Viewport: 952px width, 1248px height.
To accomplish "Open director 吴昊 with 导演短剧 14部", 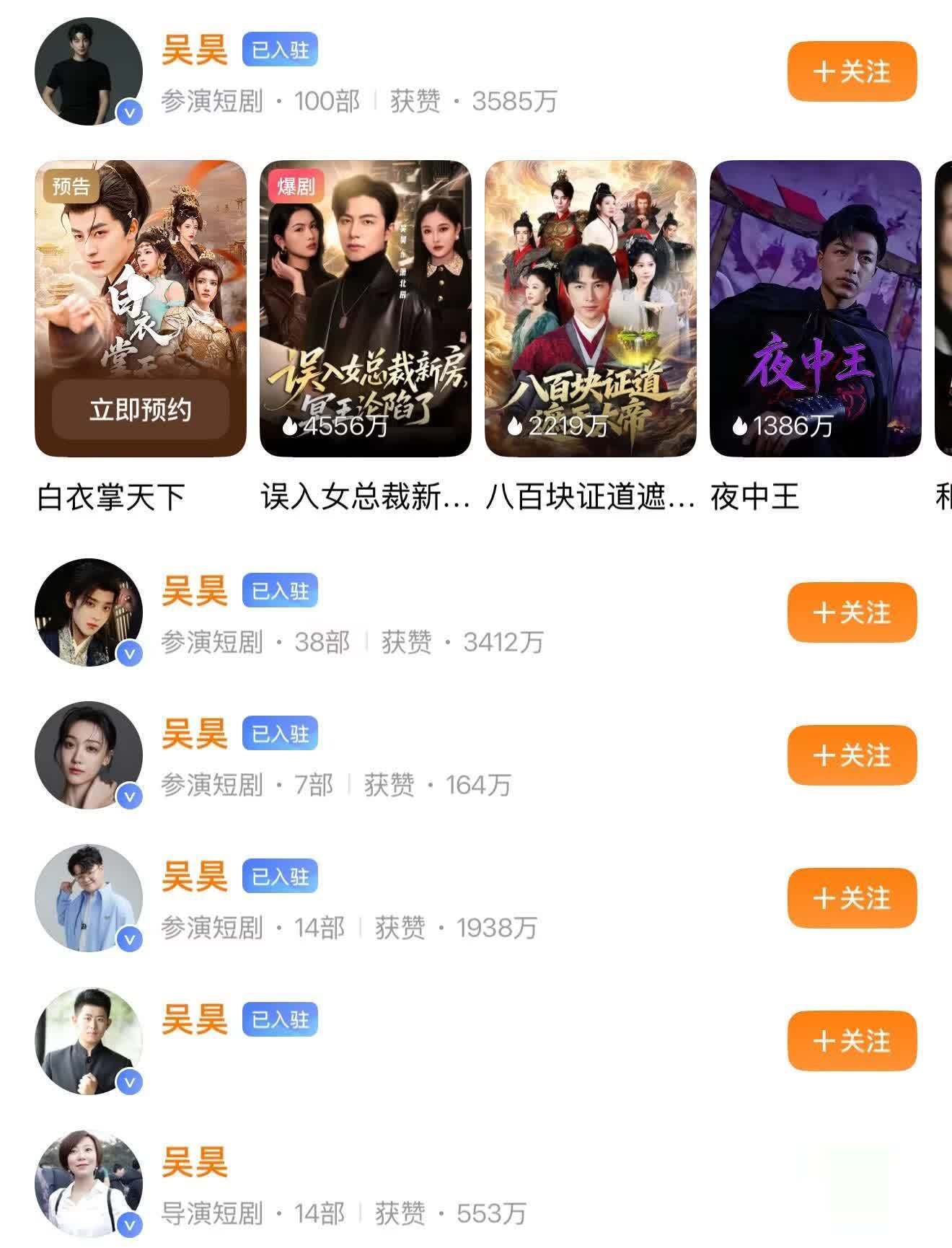I will pos(89,1184).
